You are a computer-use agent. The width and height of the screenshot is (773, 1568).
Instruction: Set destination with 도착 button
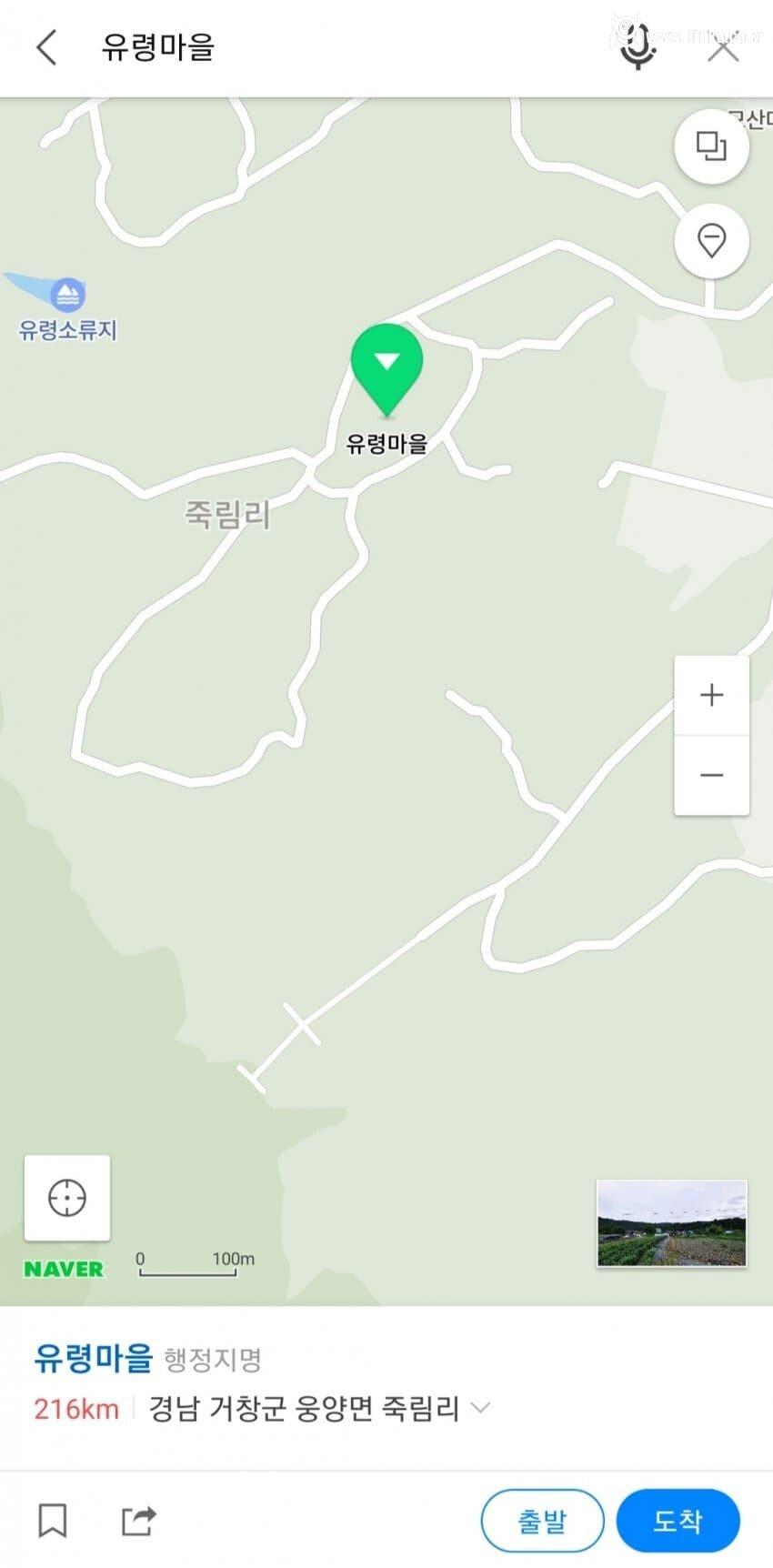(x=678, y=1521)
